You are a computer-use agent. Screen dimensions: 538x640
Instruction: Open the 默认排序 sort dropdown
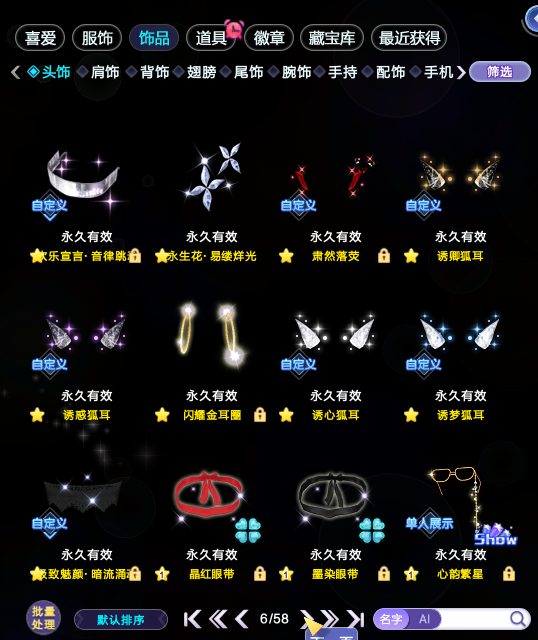[x=121, y=620]
